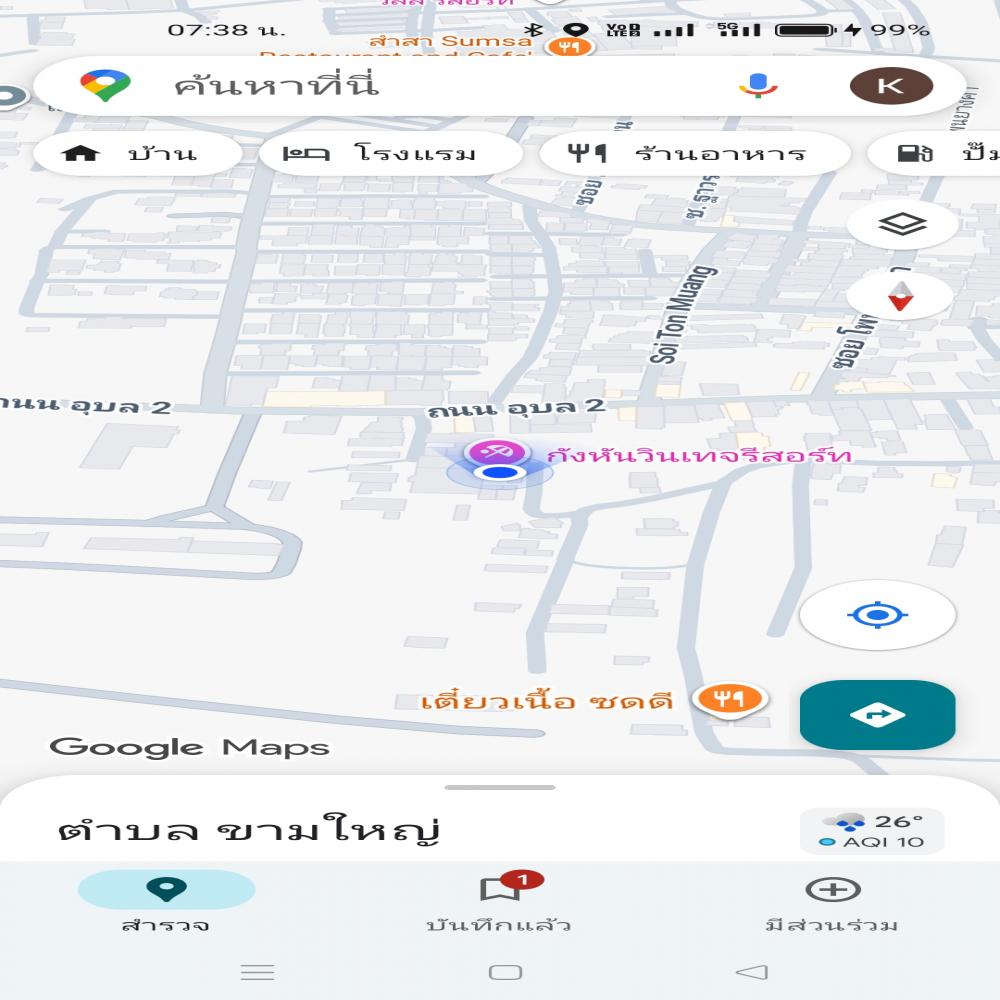Screen dimensions: 1000x1000
Task: Open the map layers button
Action: (x=902, y=224)
